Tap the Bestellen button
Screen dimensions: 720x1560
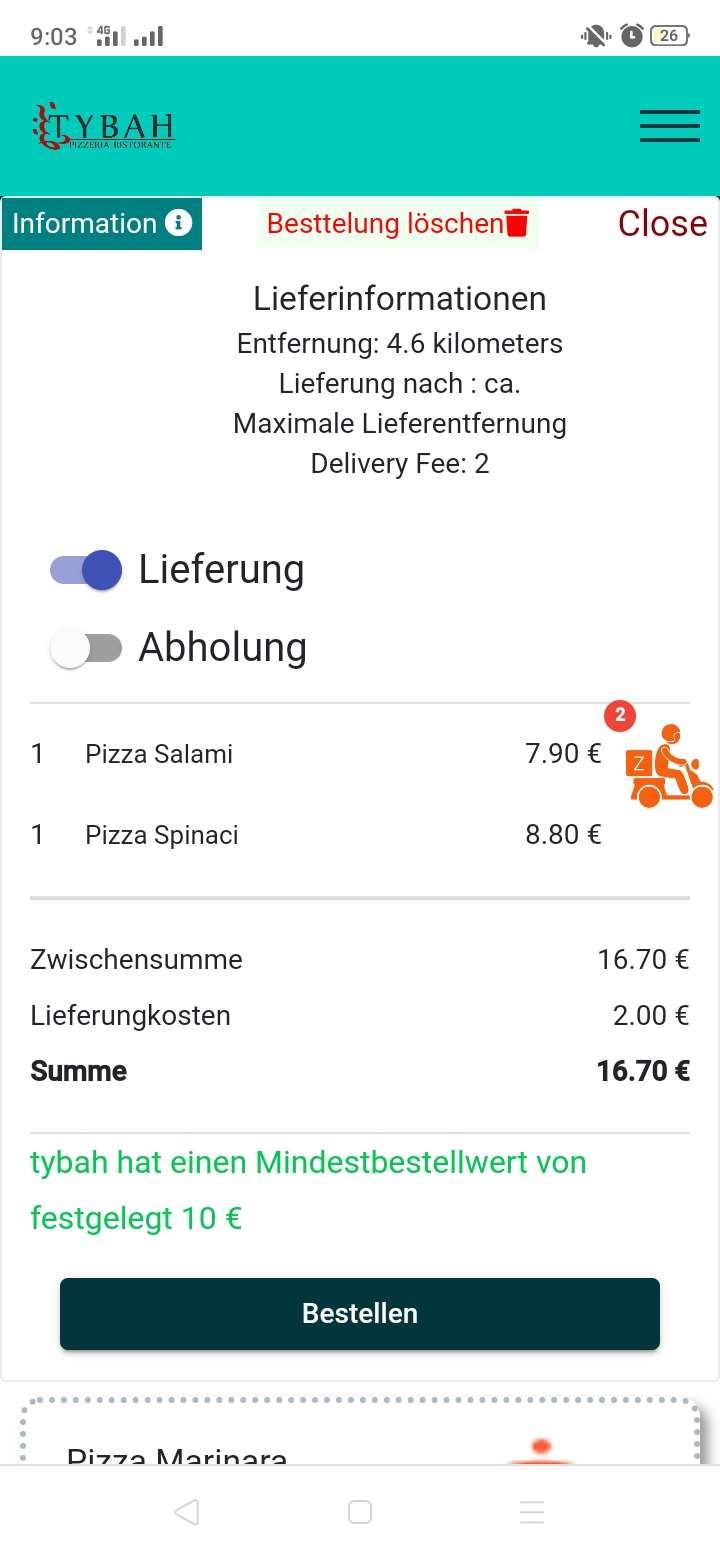(x=360, y=1314)
